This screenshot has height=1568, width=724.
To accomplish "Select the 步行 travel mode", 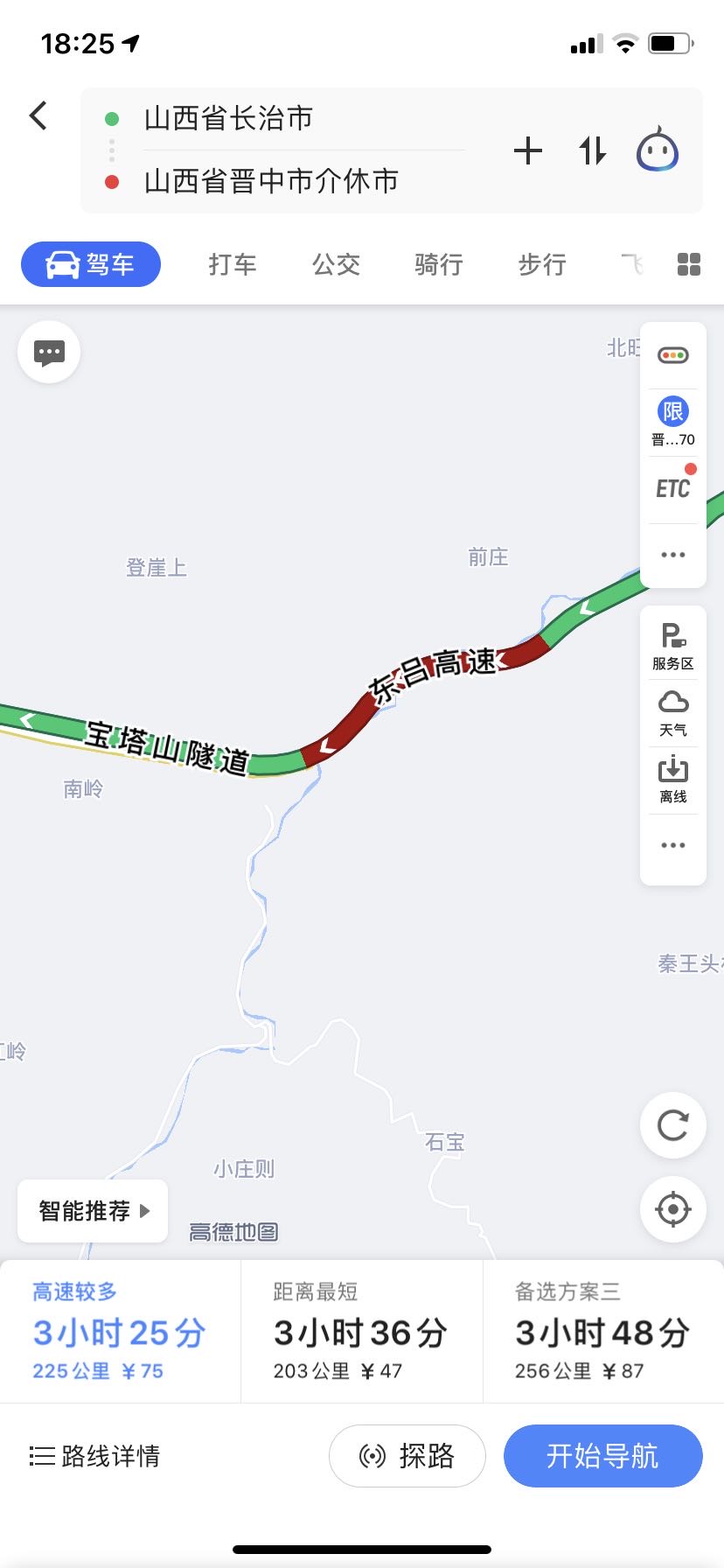I will coord(542,264).
